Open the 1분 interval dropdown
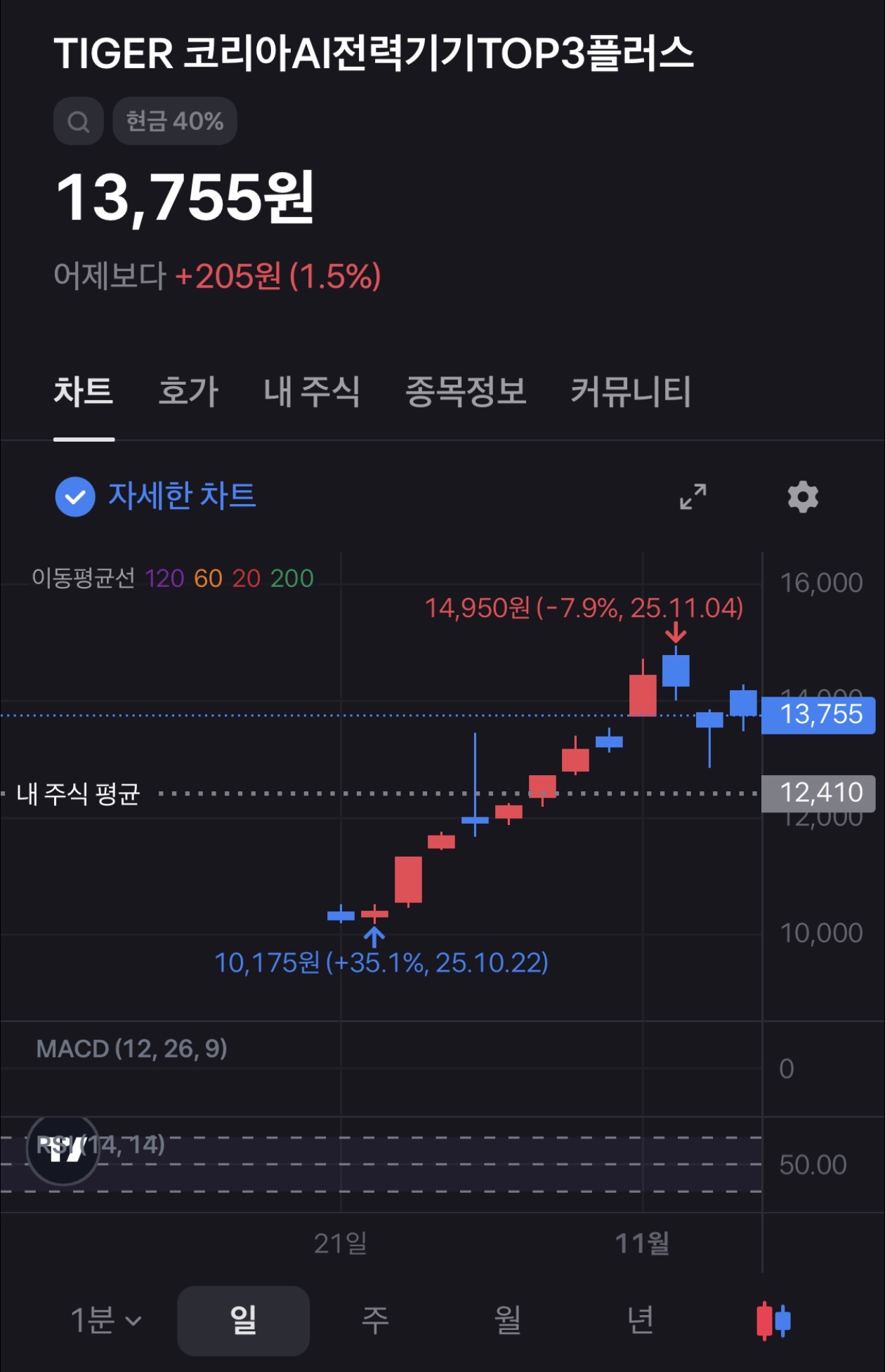 tap(105, 1320)
